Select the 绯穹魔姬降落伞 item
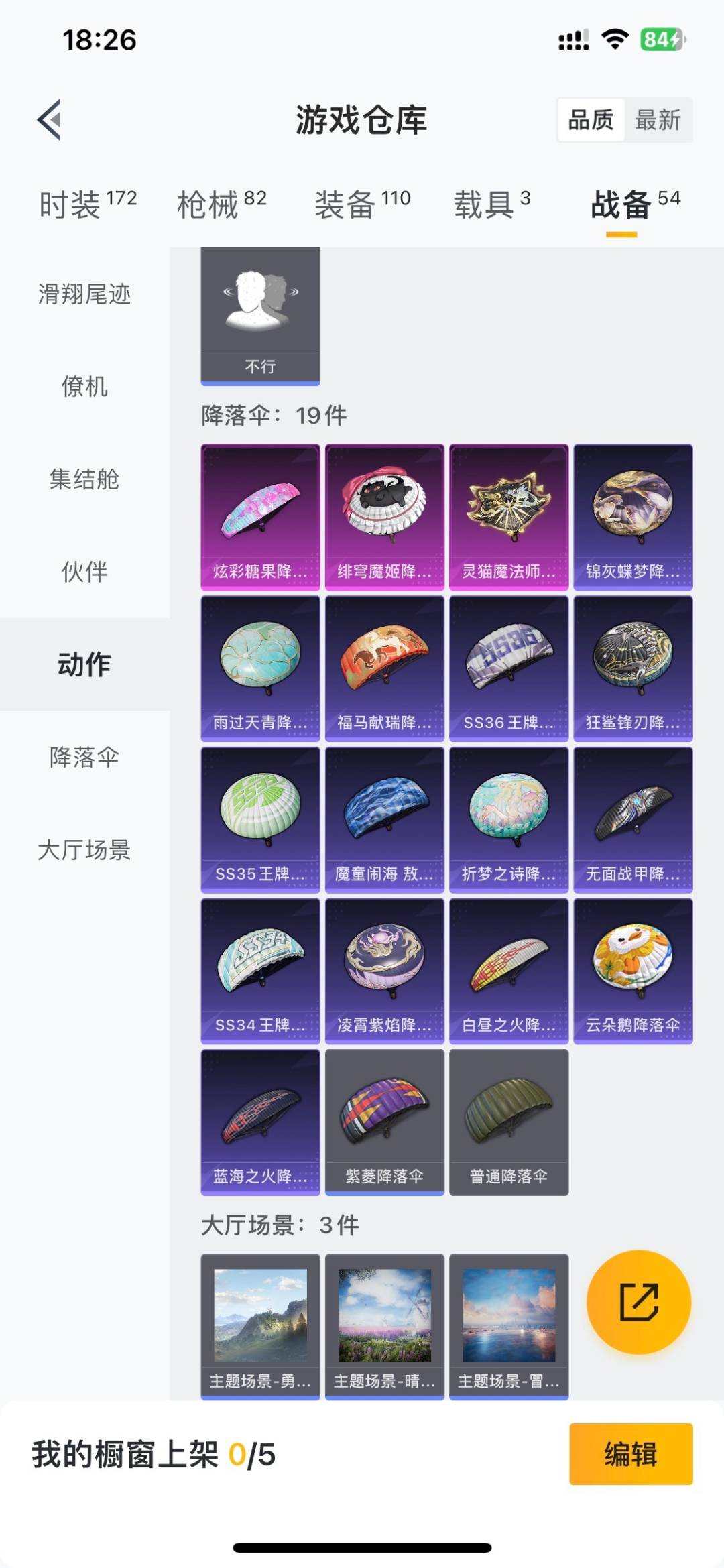Screen dimensions: 724x1568 click(x=384, y=516)
